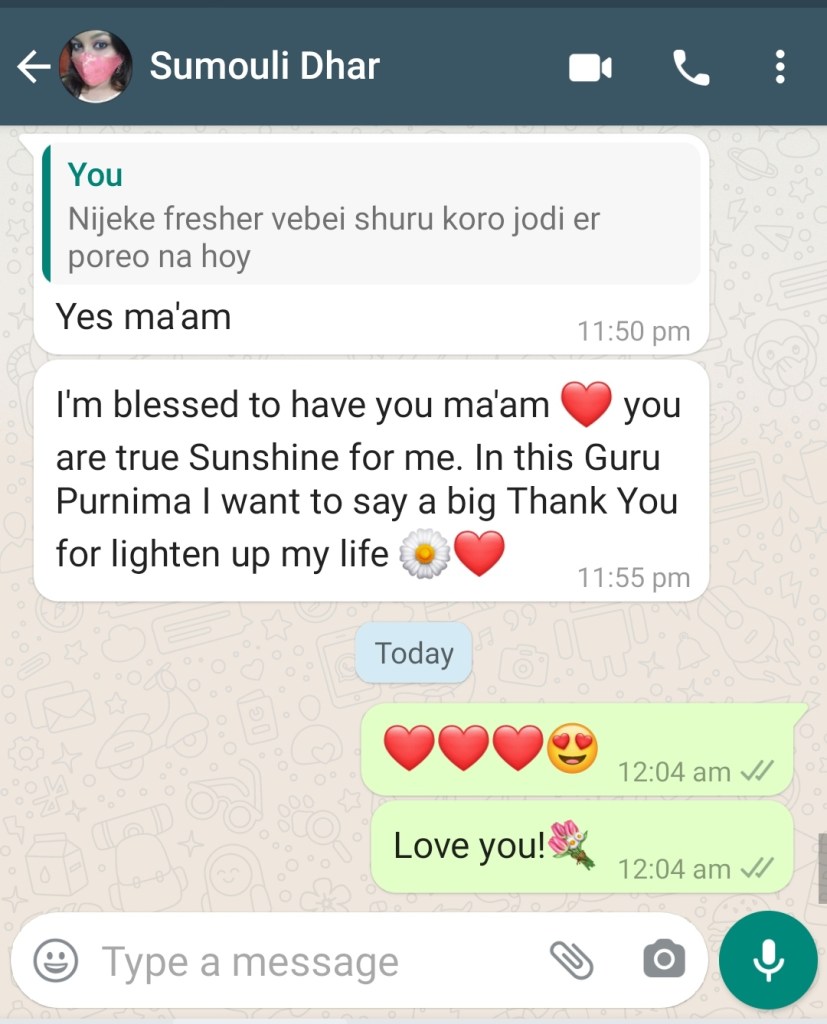Open Sumouli Dhar's contact info
827x1024 pixels.
(x=264, y=67)
